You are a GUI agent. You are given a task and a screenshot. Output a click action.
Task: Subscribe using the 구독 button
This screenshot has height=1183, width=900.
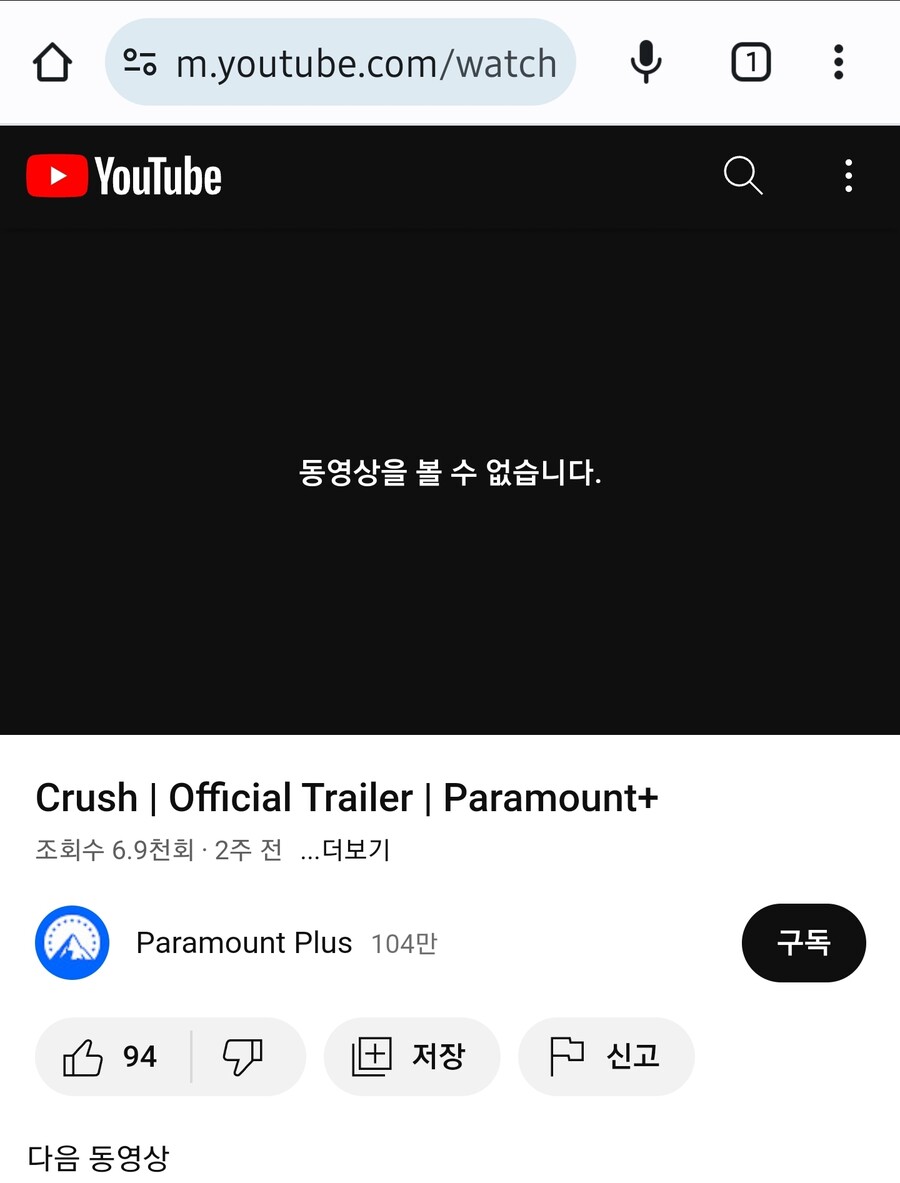804,942
